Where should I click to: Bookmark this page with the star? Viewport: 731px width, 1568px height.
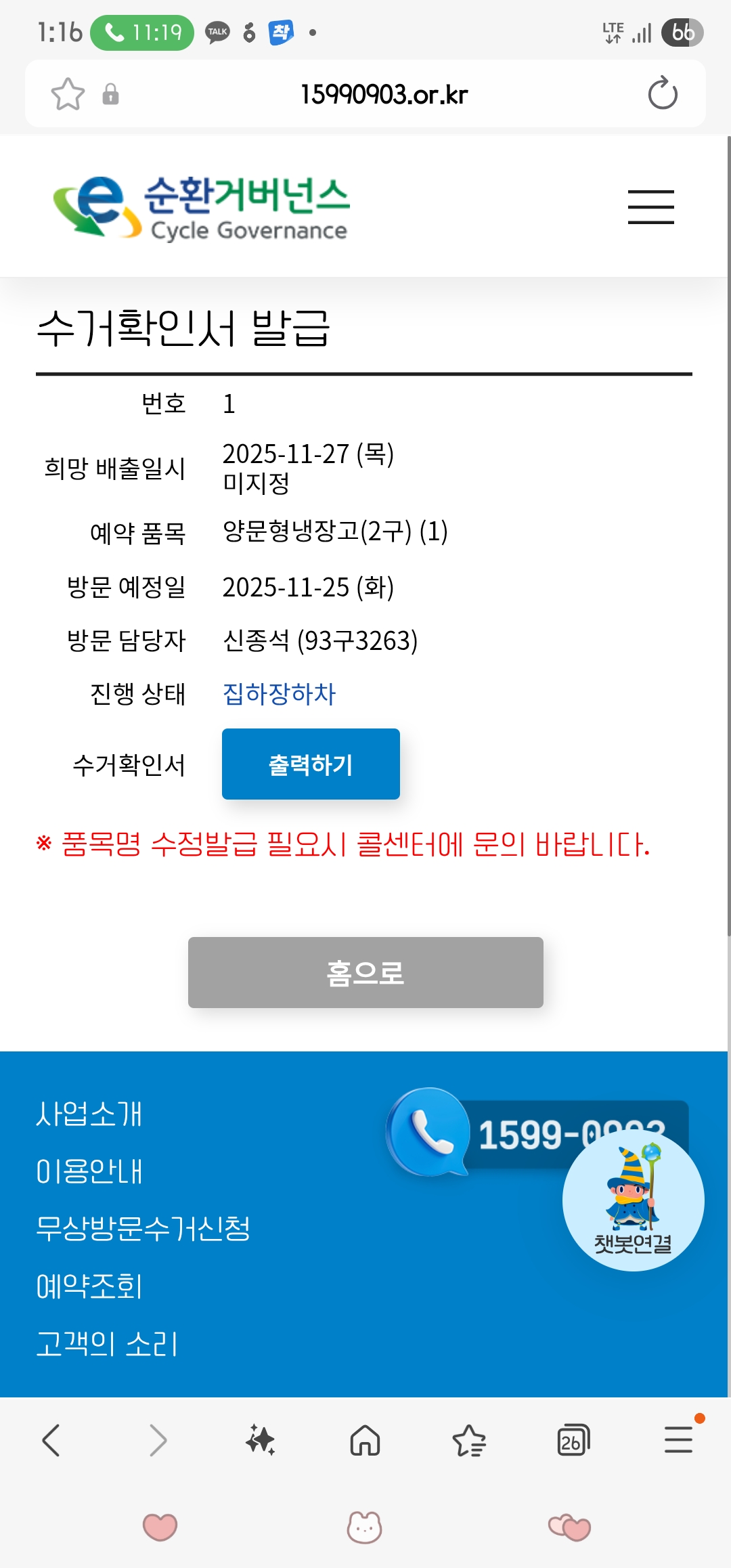click(68, 93)
